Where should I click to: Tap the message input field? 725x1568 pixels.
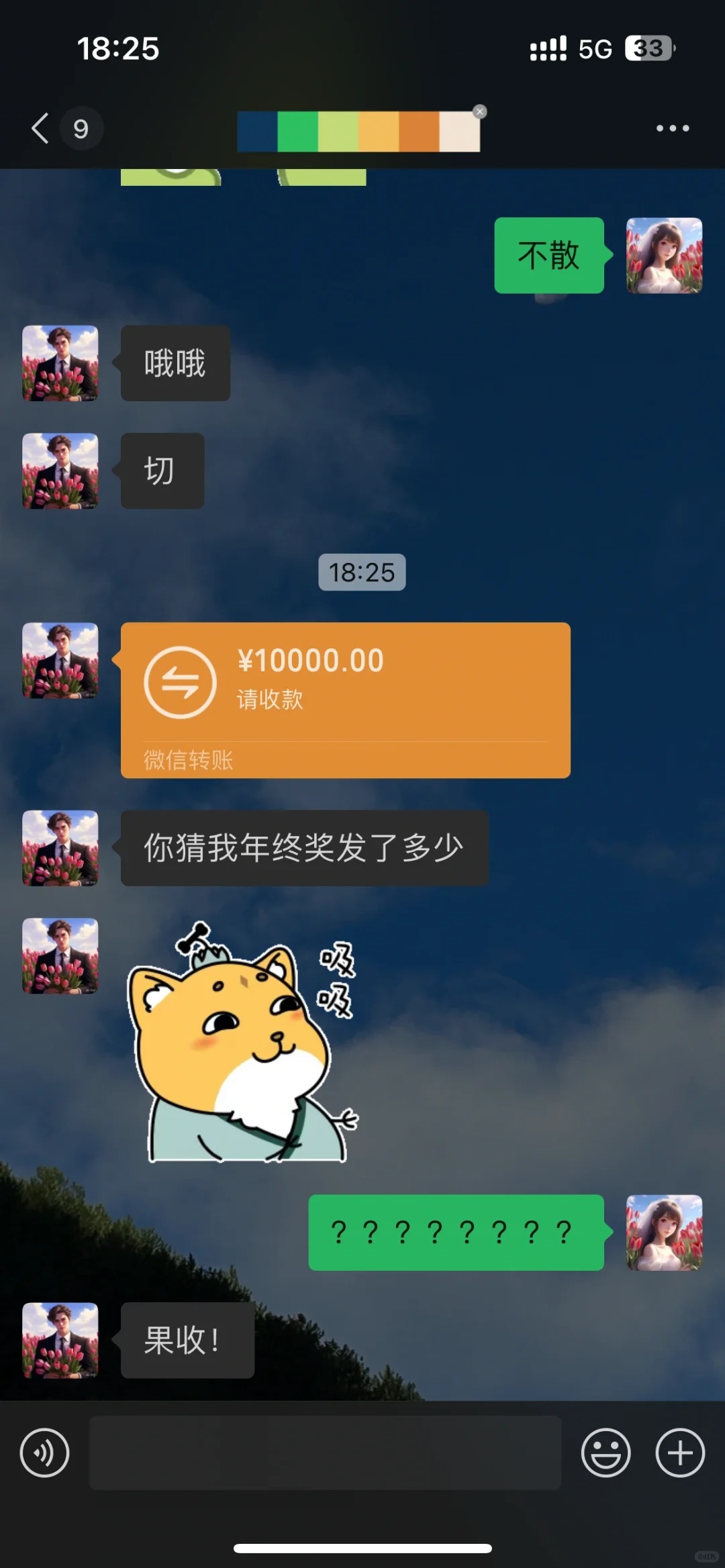325,1453
